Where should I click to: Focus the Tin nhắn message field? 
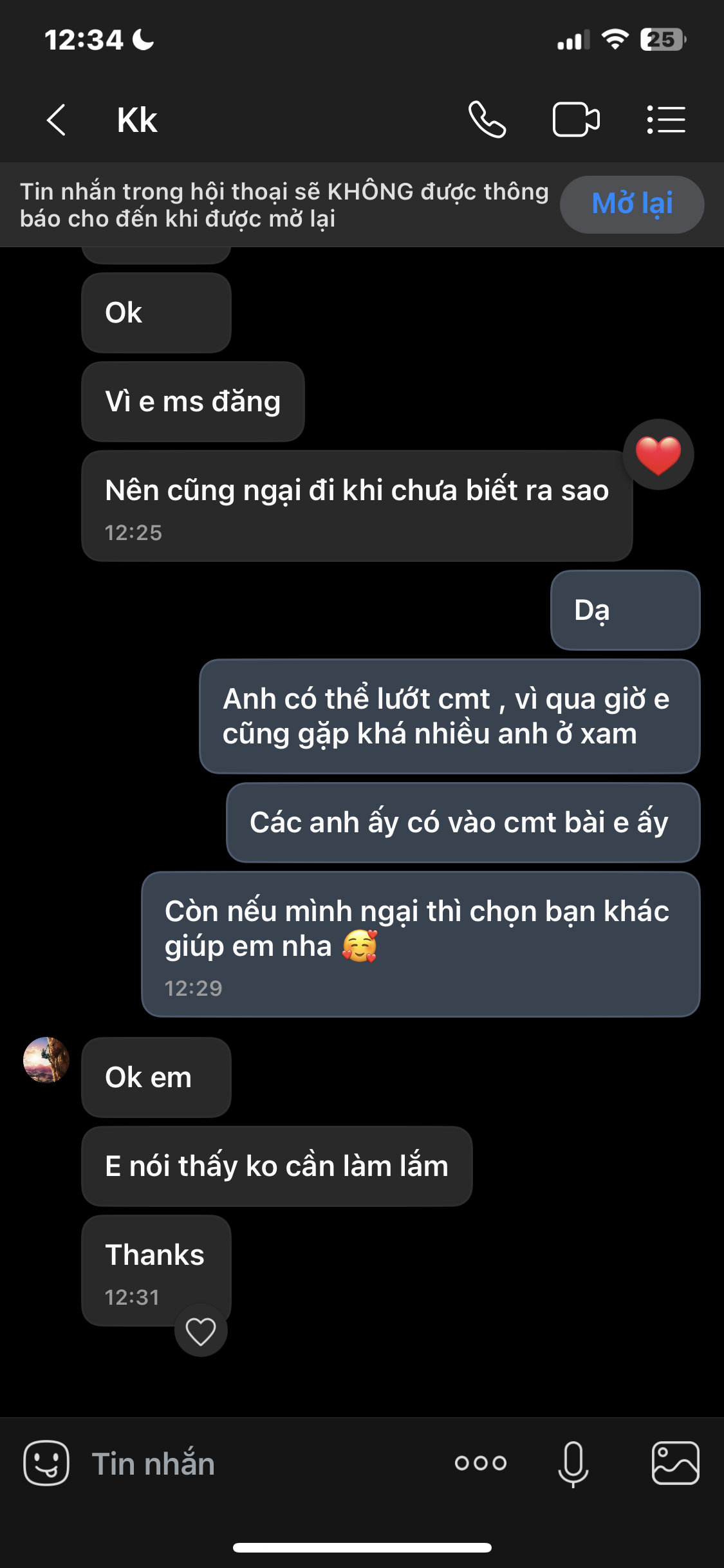(257, 1463)
